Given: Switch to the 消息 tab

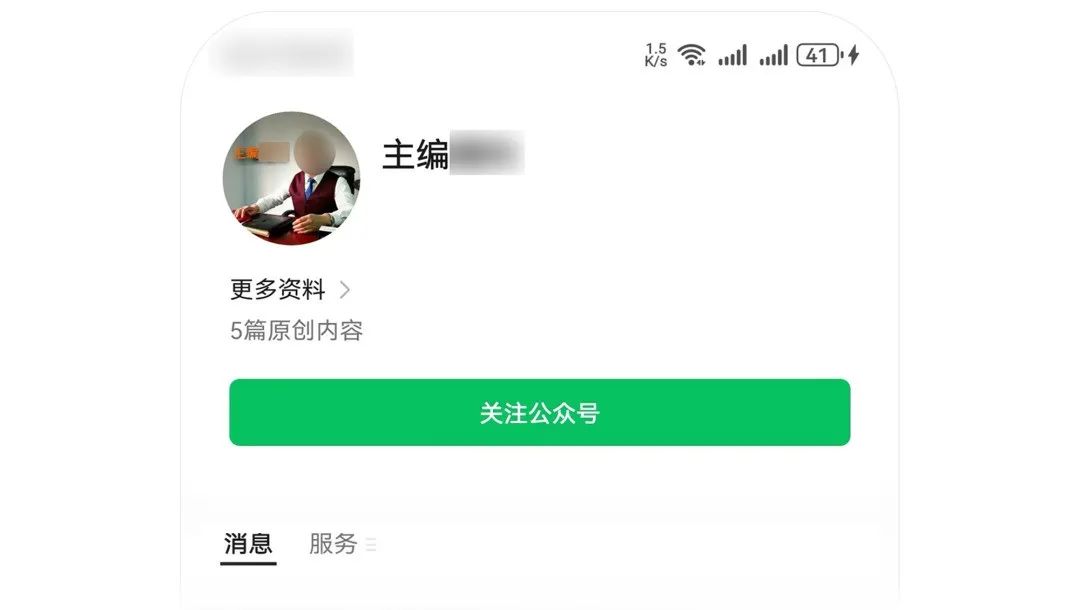Looking at the screenshot, I should point(248,544).
